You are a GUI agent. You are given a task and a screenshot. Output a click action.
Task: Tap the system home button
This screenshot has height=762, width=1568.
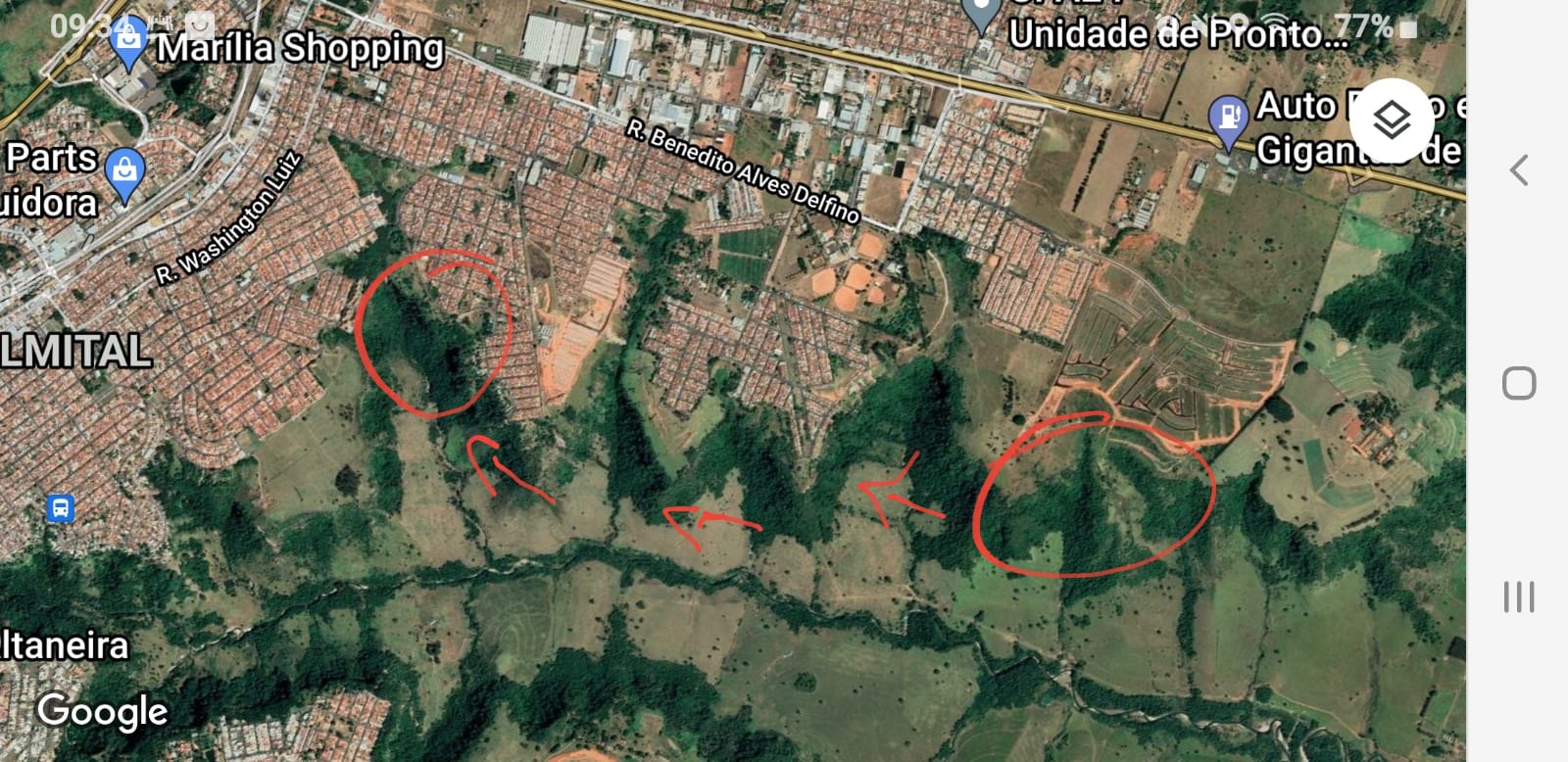1518,383
